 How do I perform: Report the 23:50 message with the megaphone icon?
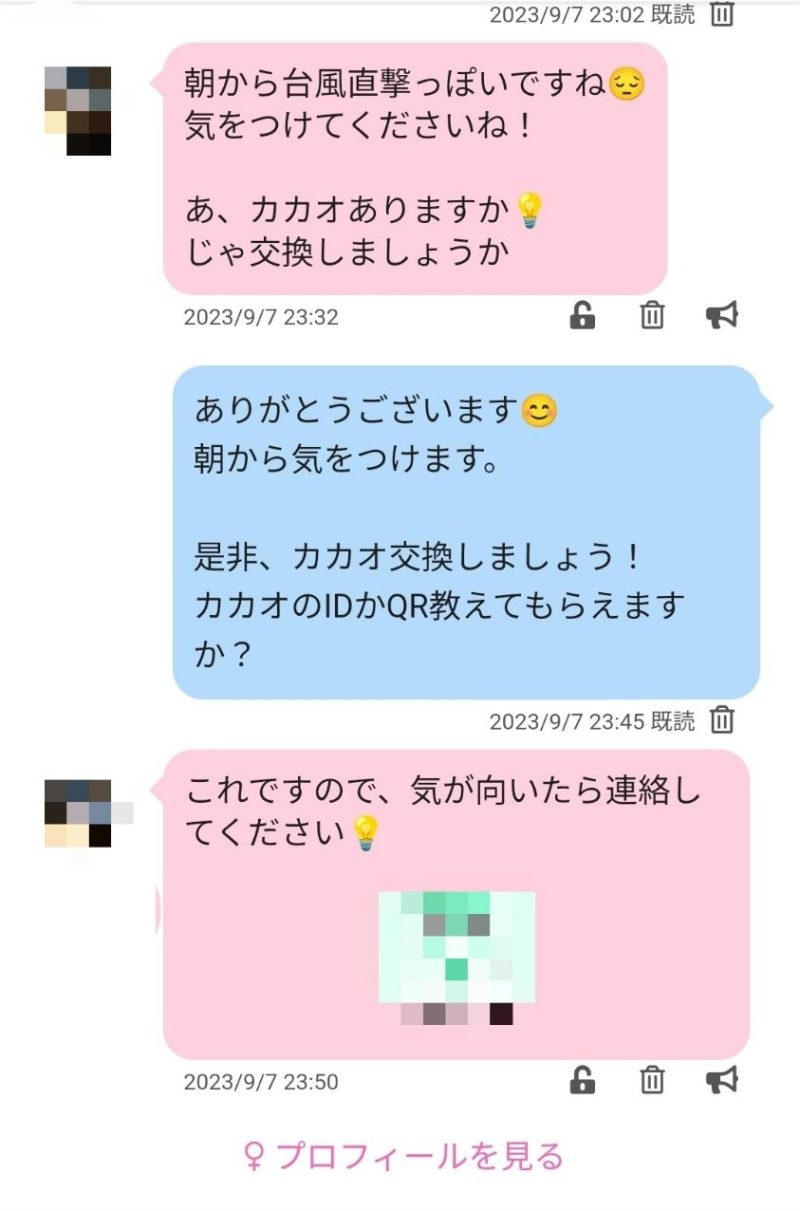coord(722,1081)
